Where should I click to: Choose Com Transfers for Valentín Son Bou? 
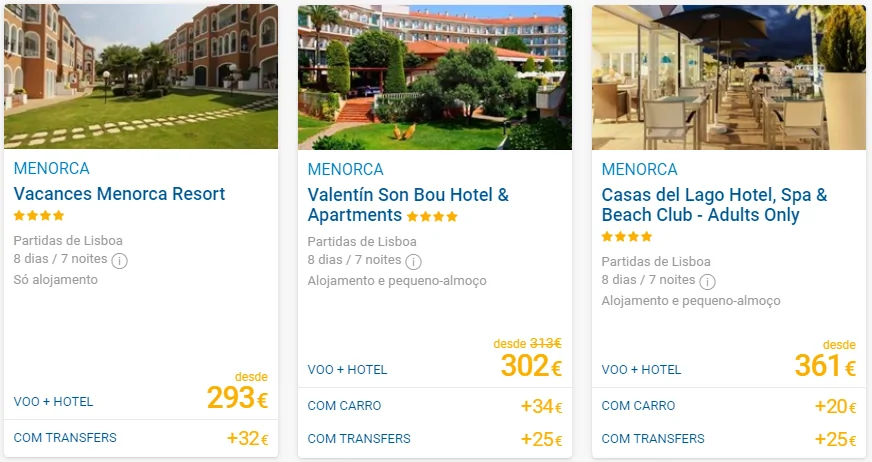pyautogui.click(x=435, y=439)
